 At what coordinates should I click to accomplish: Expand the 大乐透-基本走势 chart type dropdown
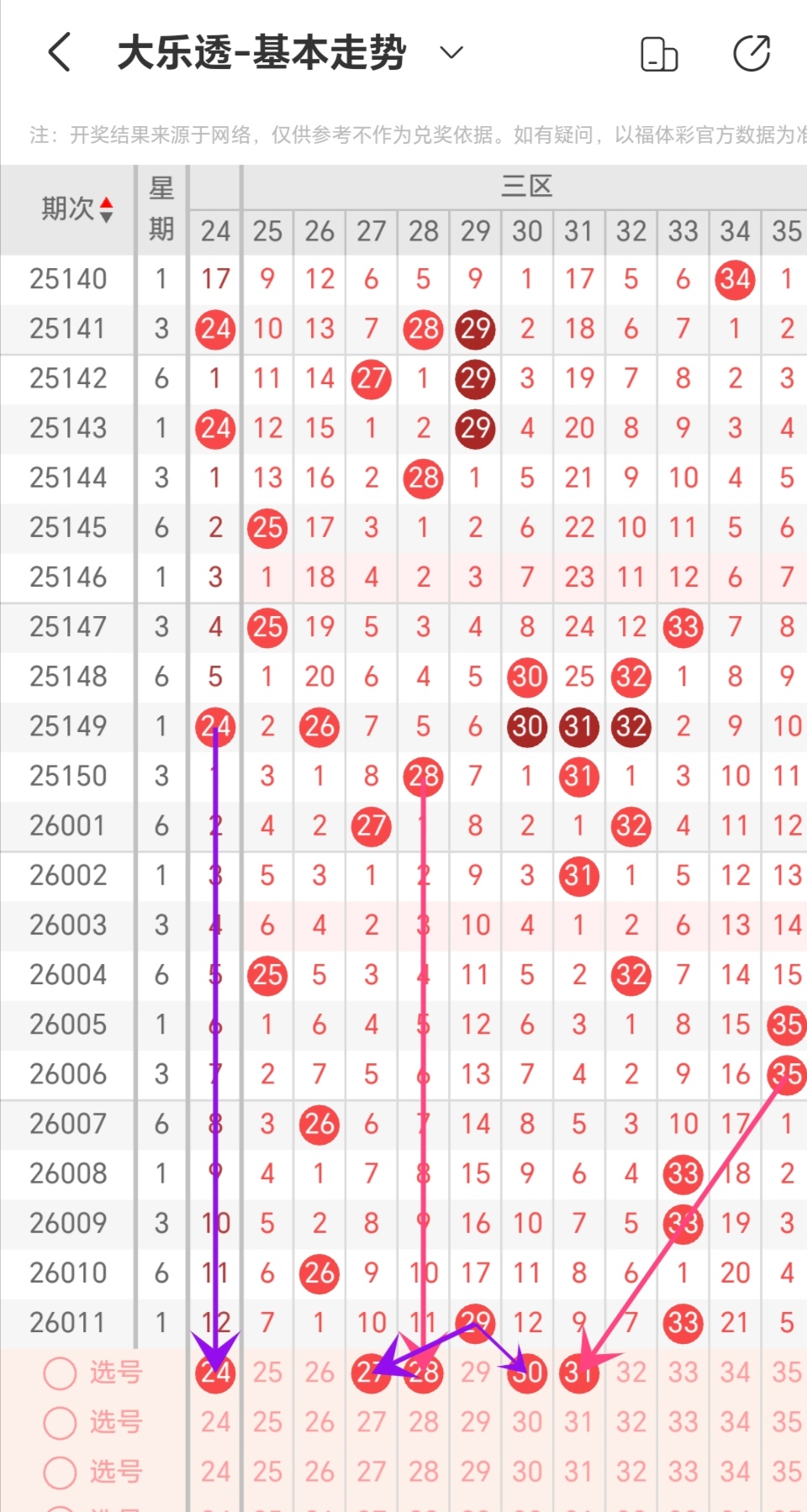click(451, 53)
